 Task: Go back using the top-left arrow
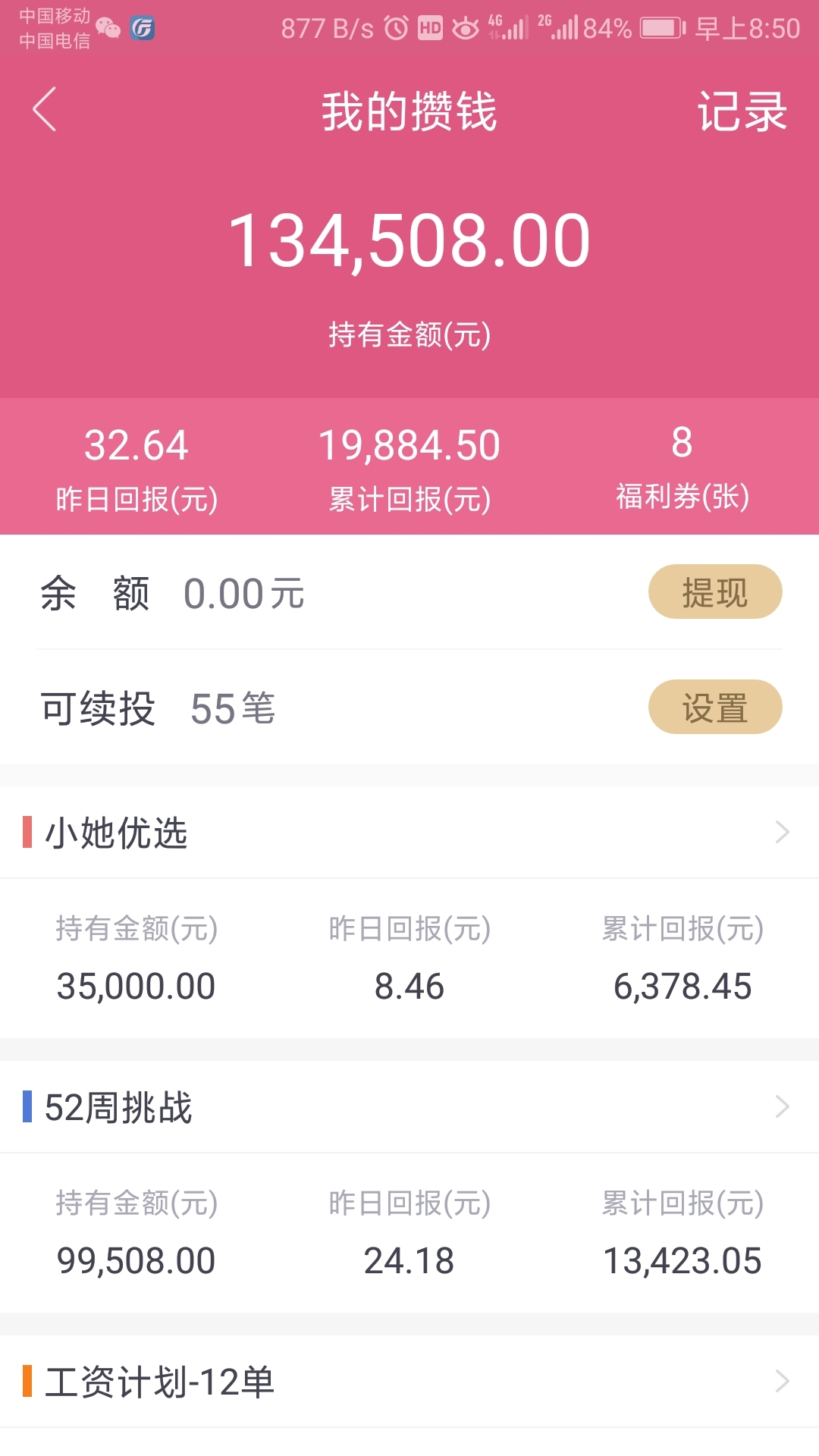(45, 110)
